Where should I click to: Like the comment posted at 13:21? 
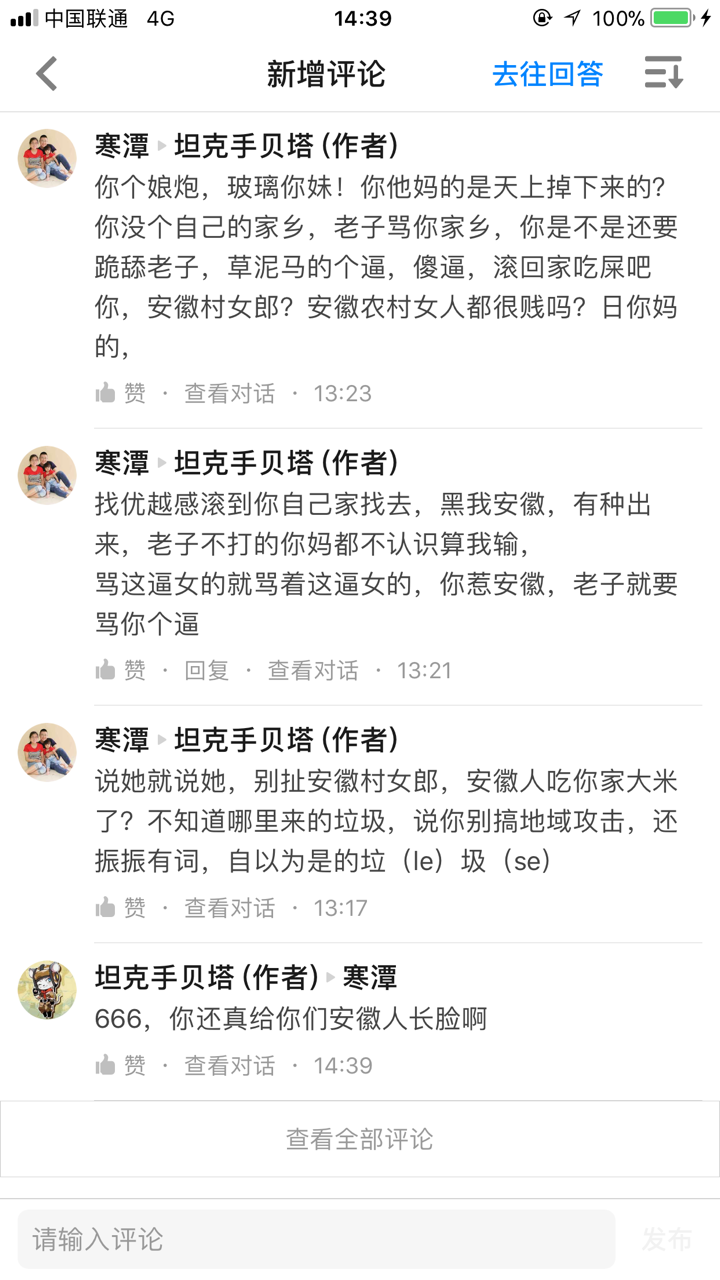[120, 670]
